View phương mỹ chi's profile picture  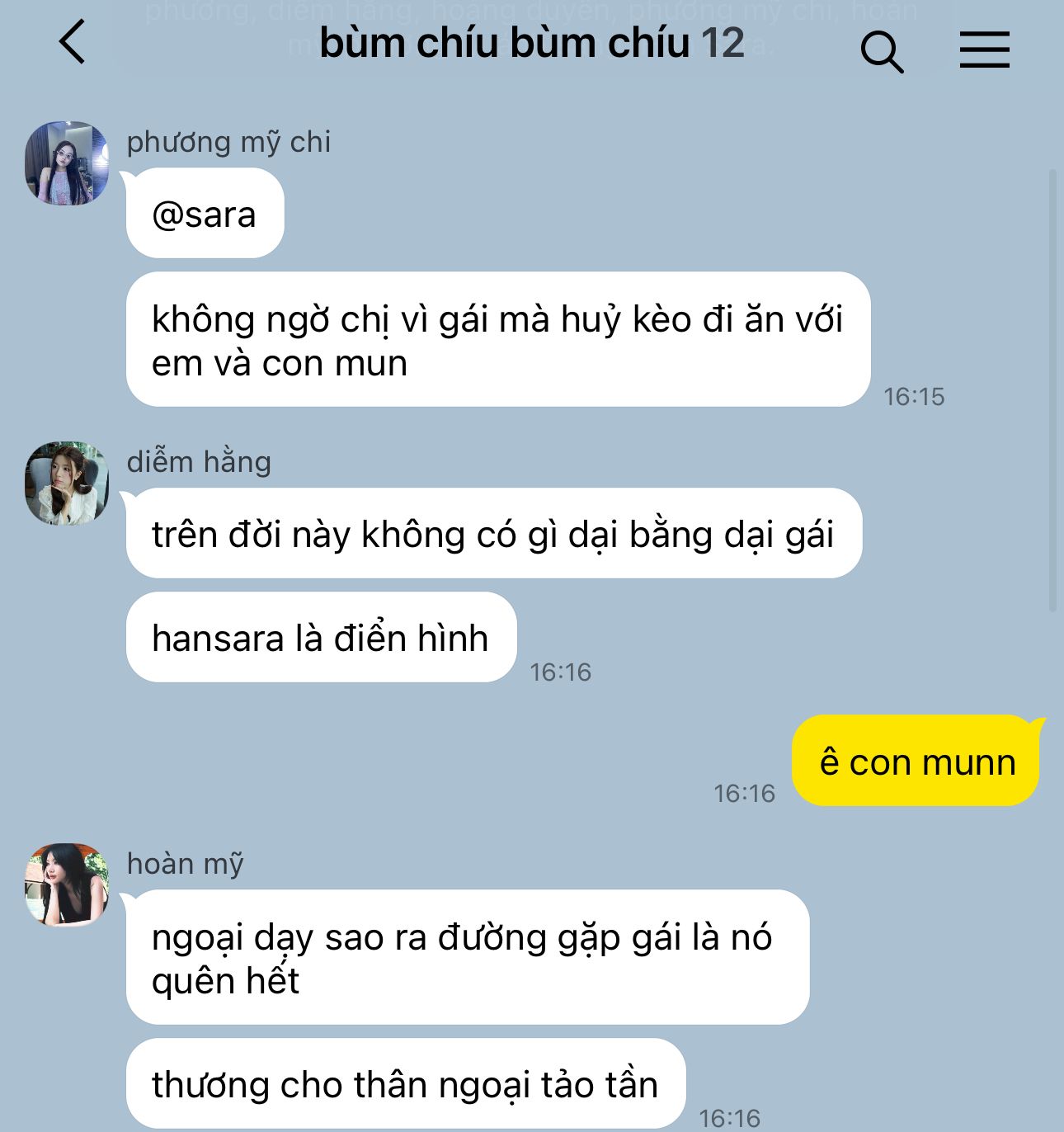67,163
